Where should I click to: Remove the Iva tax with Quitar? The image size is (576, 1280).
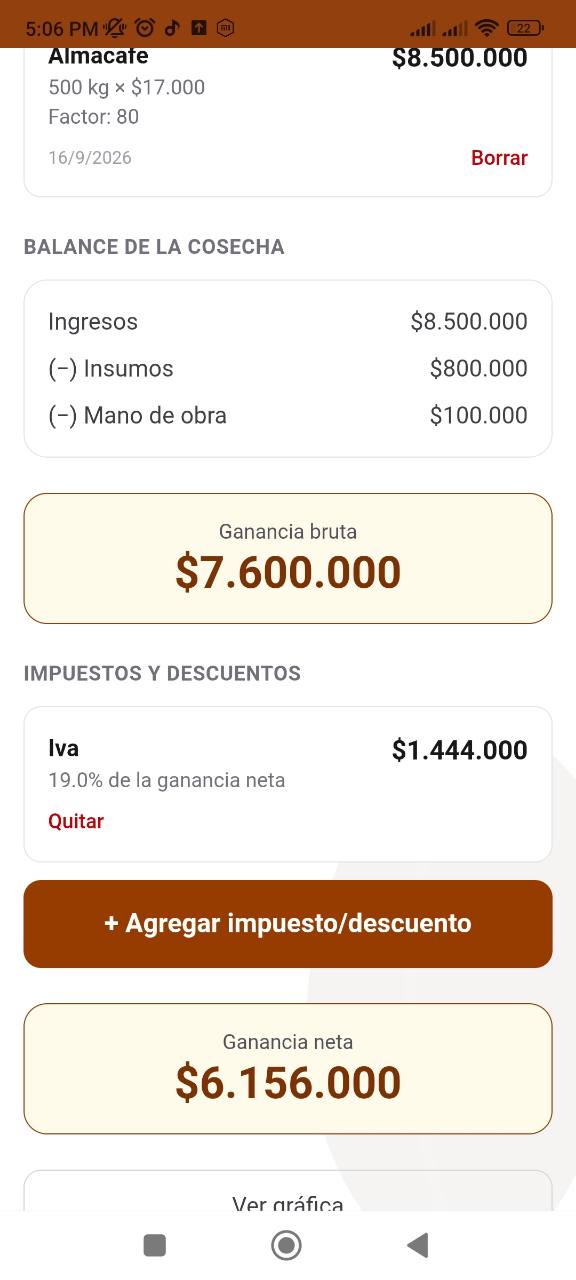tap(76, 821)
